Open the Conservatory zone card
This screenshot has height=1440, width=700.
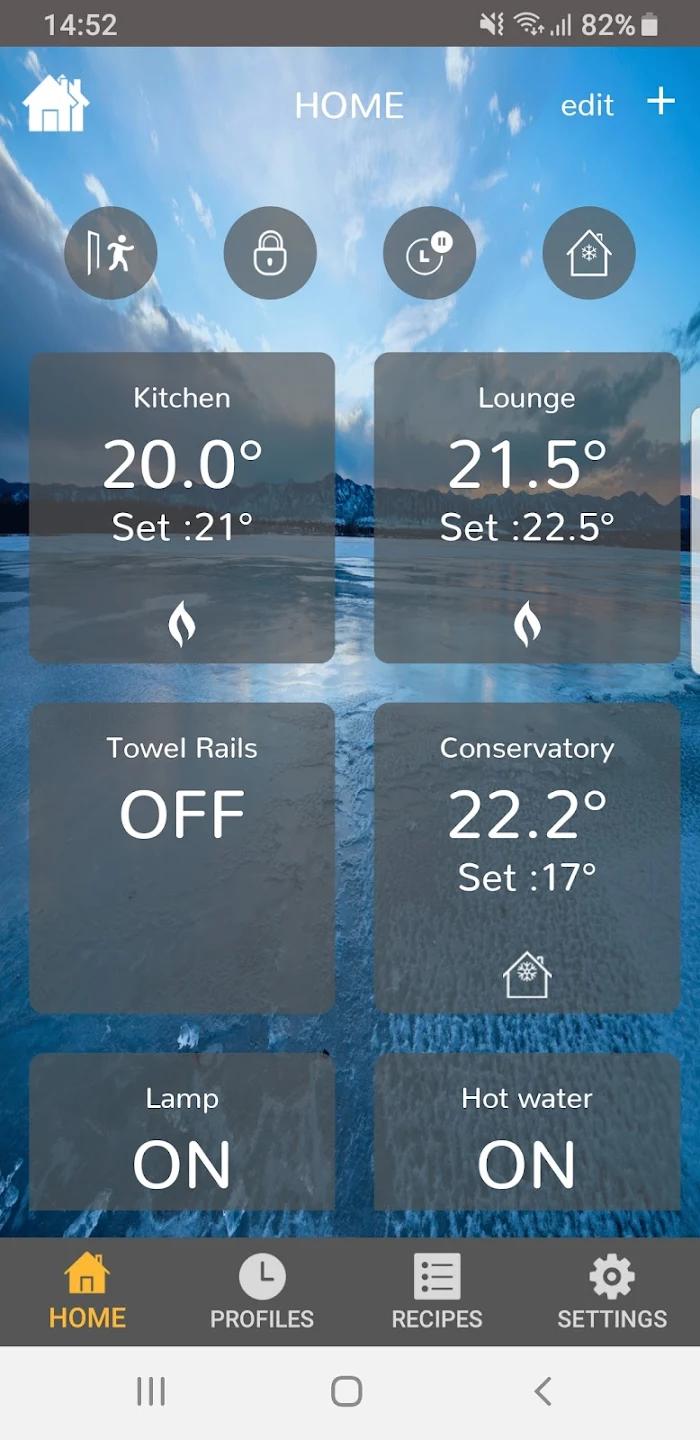pyautogui.click(x=527, y=858)
